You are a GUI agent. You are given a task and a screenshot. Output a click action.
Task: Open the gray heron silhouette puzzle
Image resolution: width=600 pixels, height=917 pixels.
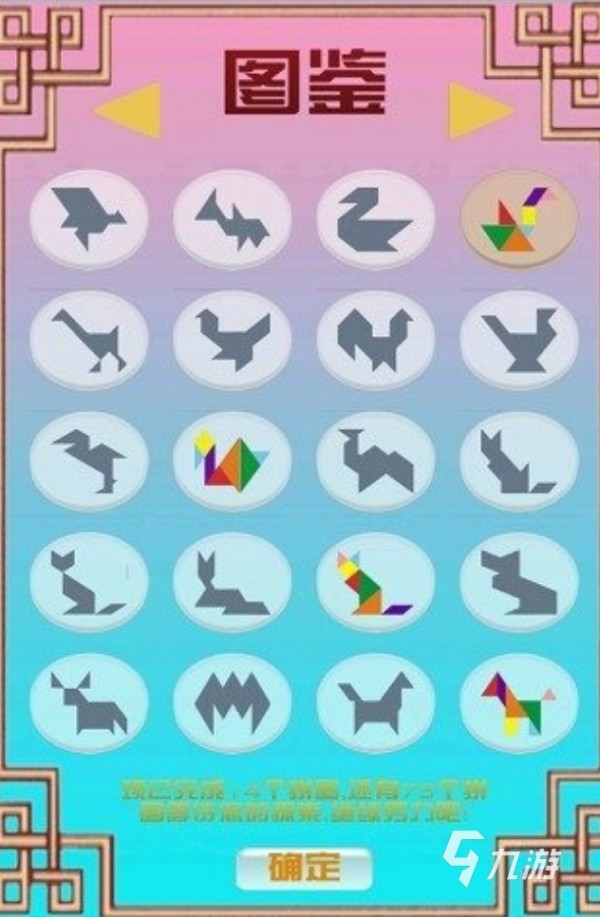point(89,460)
